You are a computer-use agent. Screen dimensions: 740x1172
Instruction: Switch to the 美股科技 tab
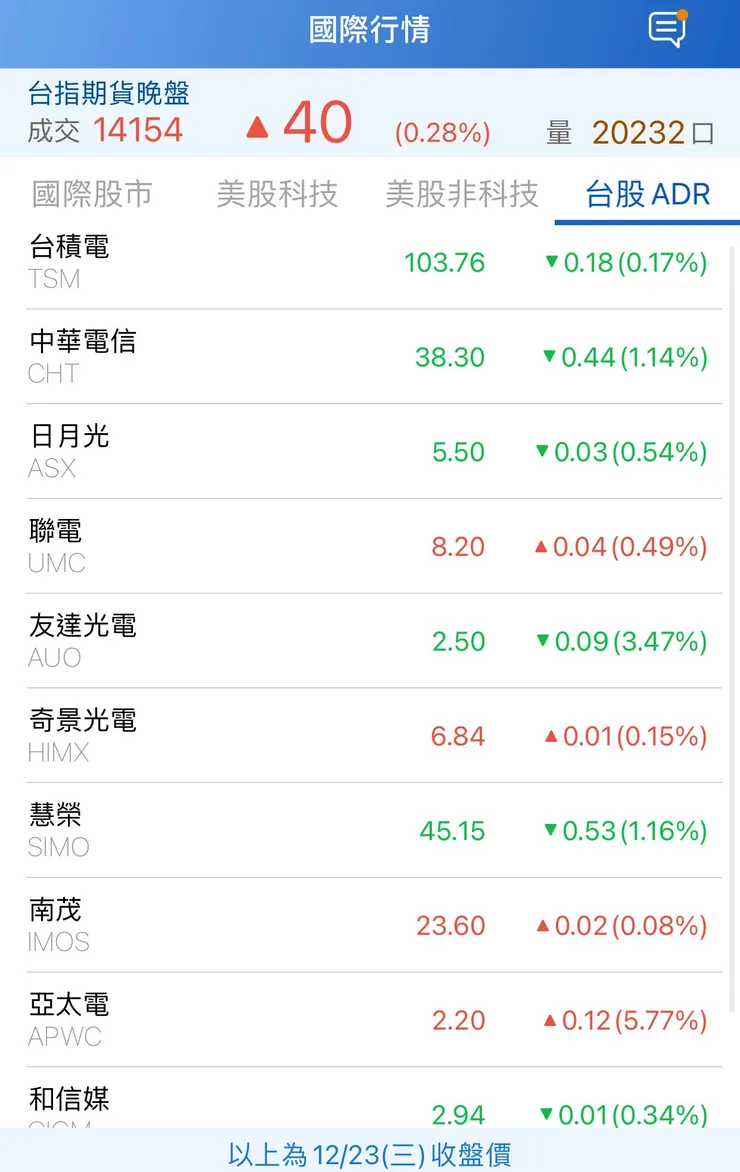[278, 194]
